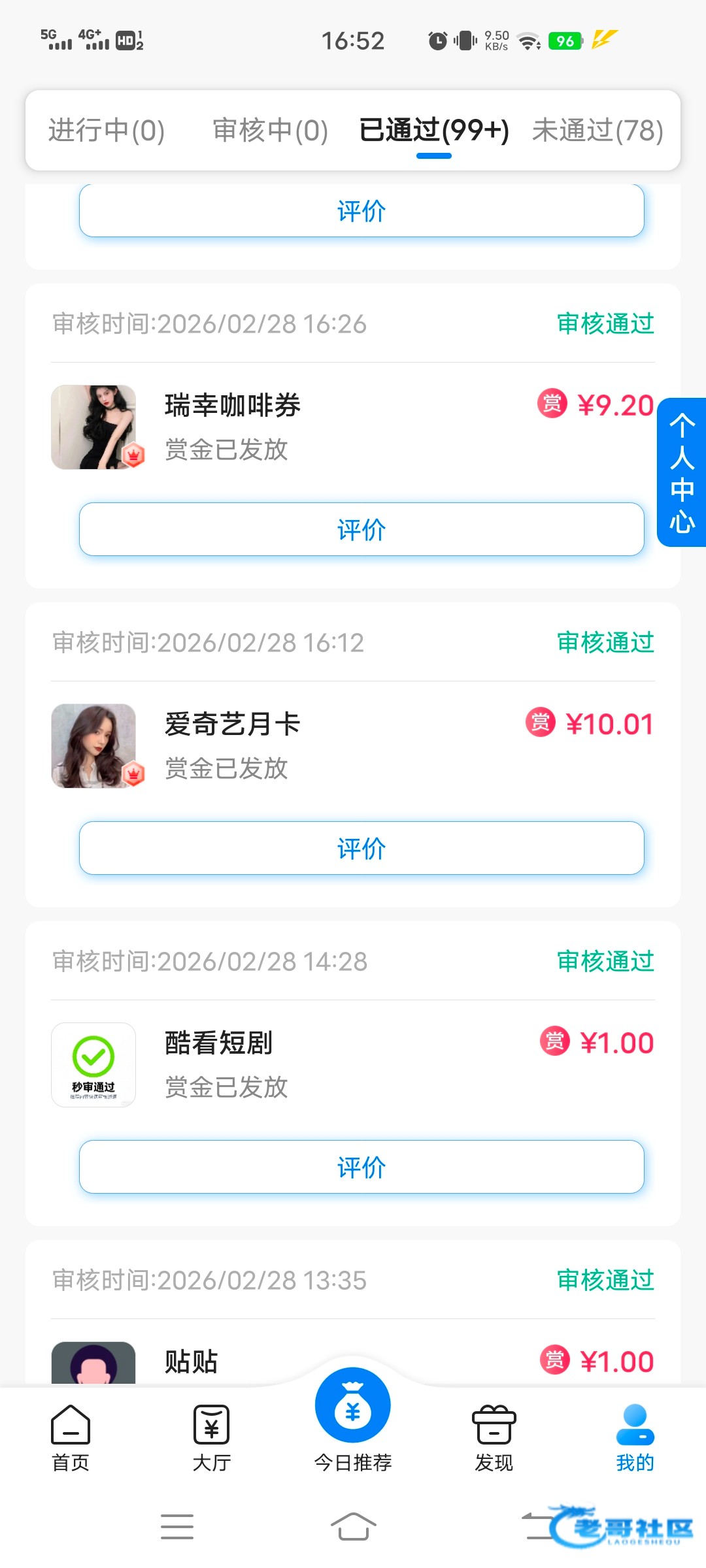Open the 个人中心 side button
706x1568 pixels.
point(682,472)
